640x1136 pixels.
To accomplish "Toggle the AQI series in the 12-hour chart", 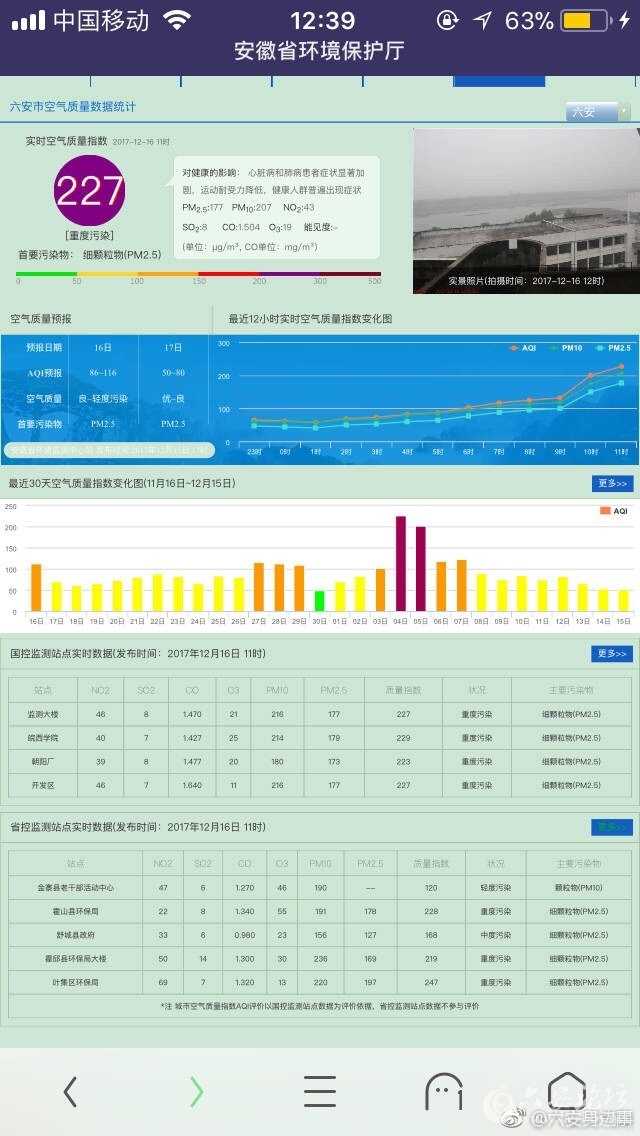I will point(523,348).
